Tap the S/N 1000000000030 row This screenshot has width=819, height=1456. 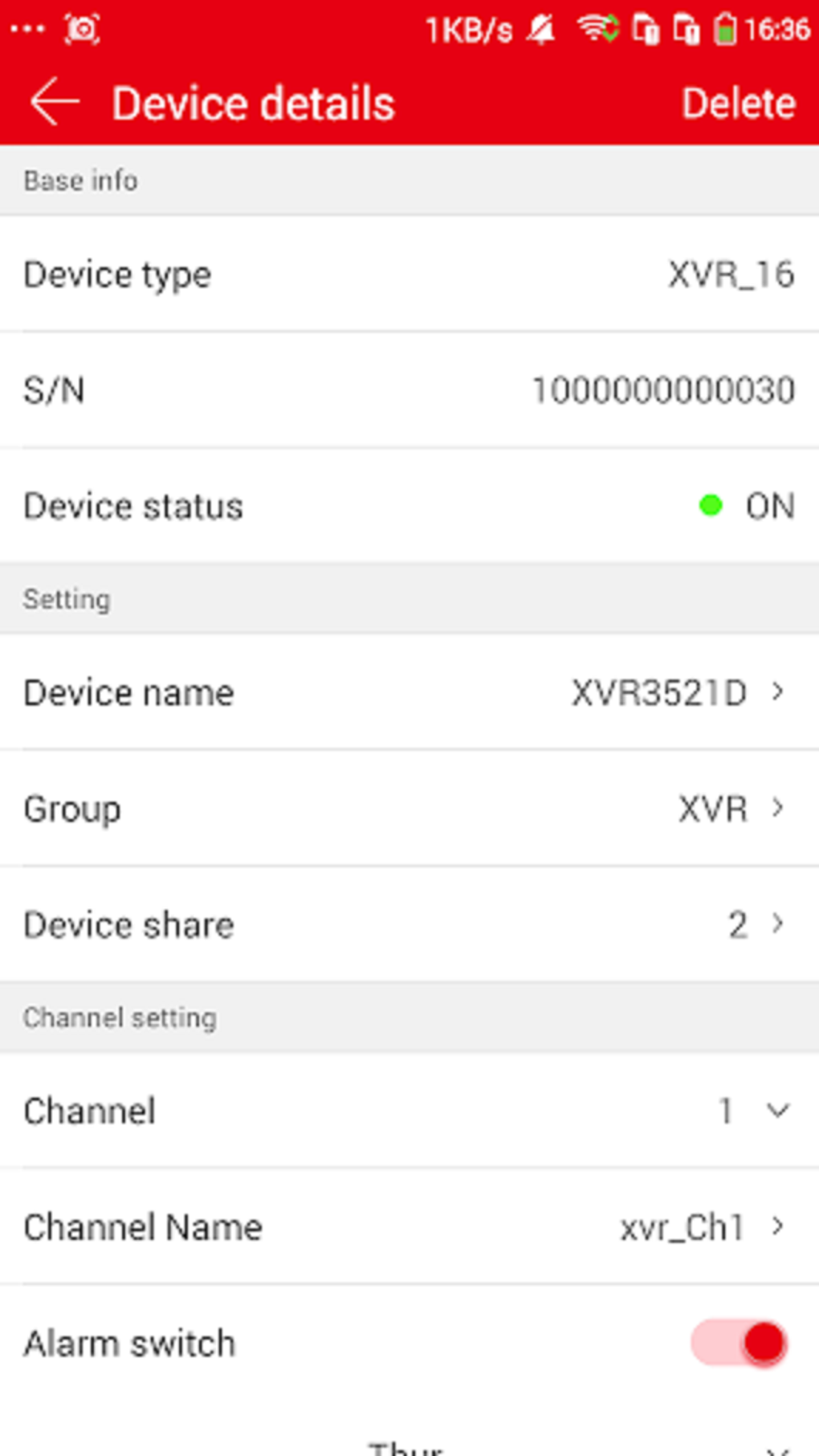tap(409, 390)
